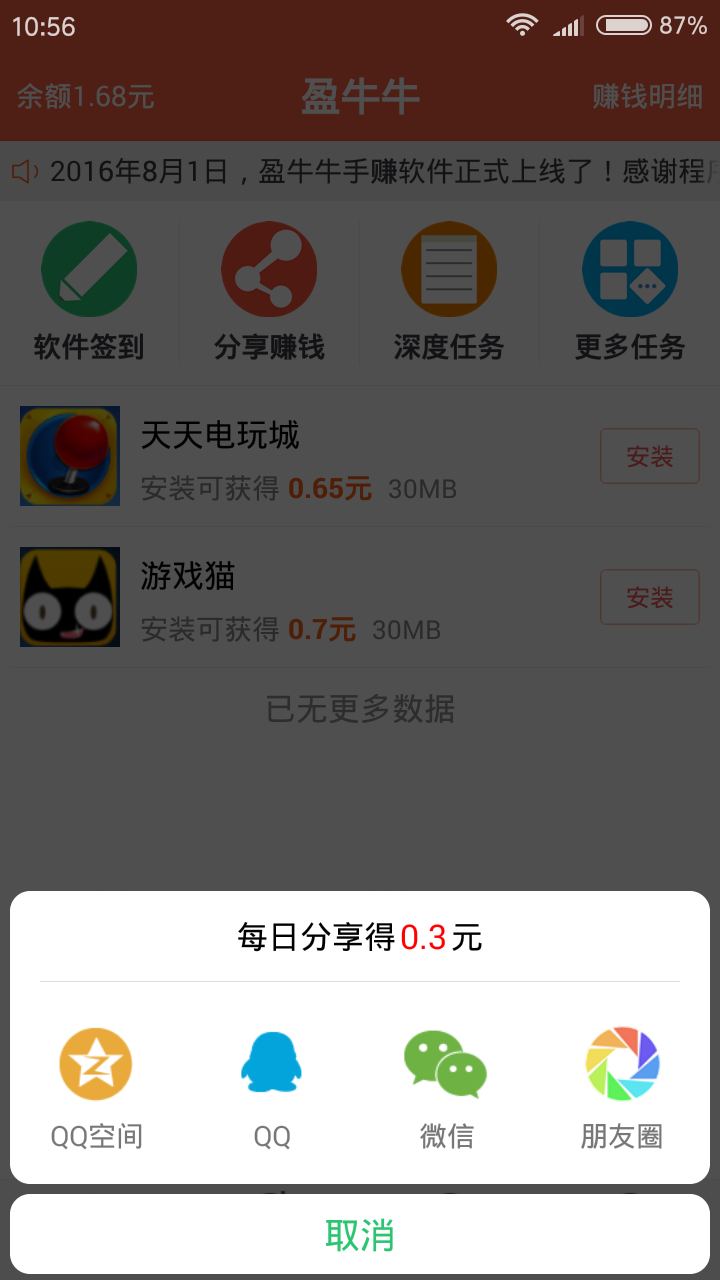Tap the 游戏猫 black cat app icon
The height and width of the screenshot is (1280, 720).
69,597
